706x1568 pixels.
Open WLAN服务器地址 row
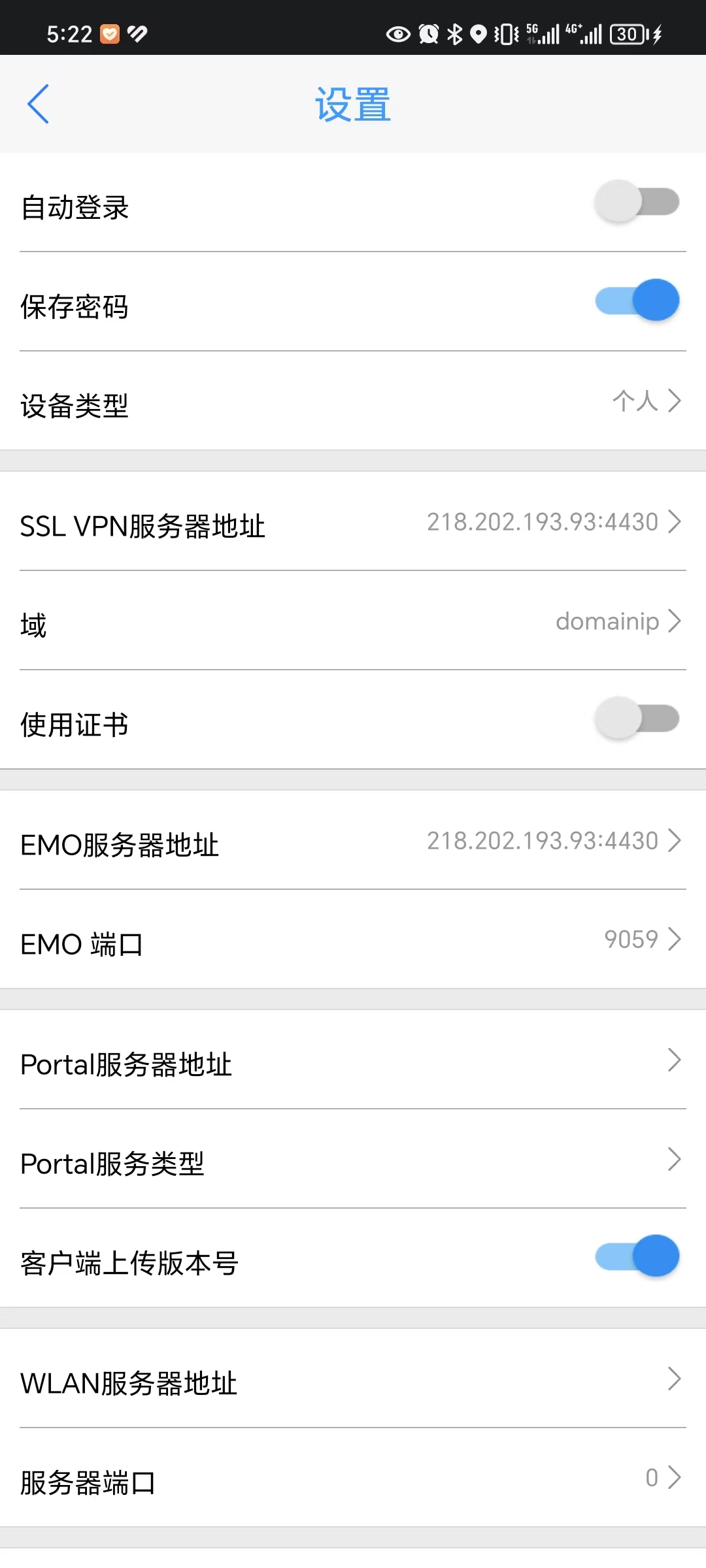[x=353, y=1380]
